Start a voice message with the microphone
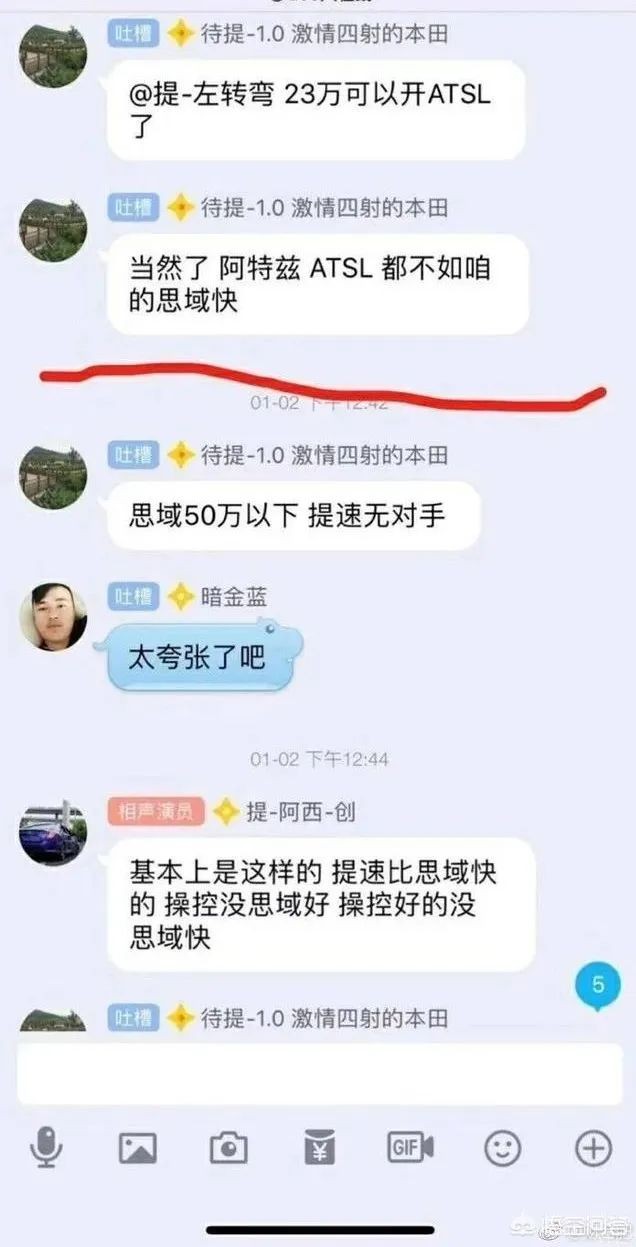The height and width of the screenshot is (1247, 636). click(x=44, y=1148)
